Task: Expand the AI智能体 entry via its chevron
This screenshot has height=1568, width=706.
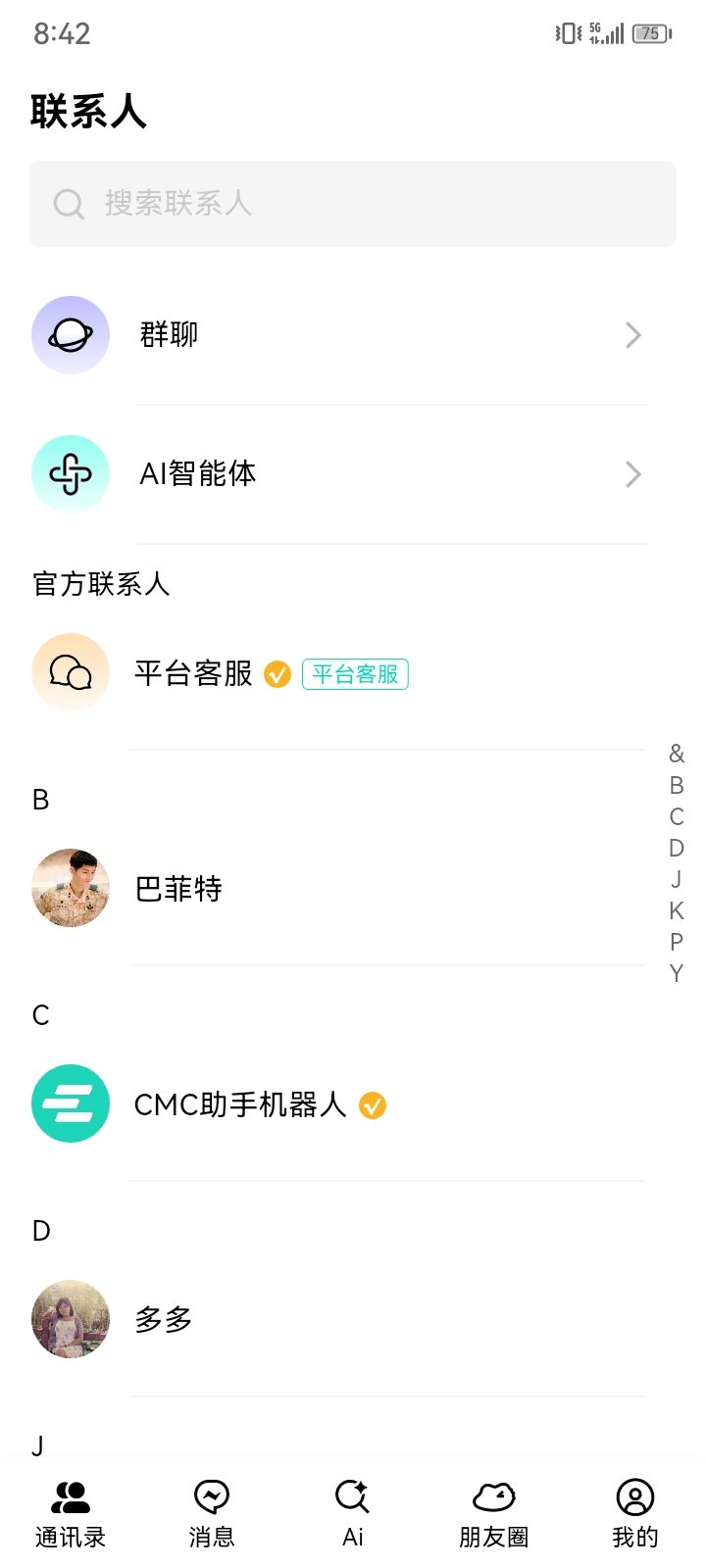Action: (632, 473)
